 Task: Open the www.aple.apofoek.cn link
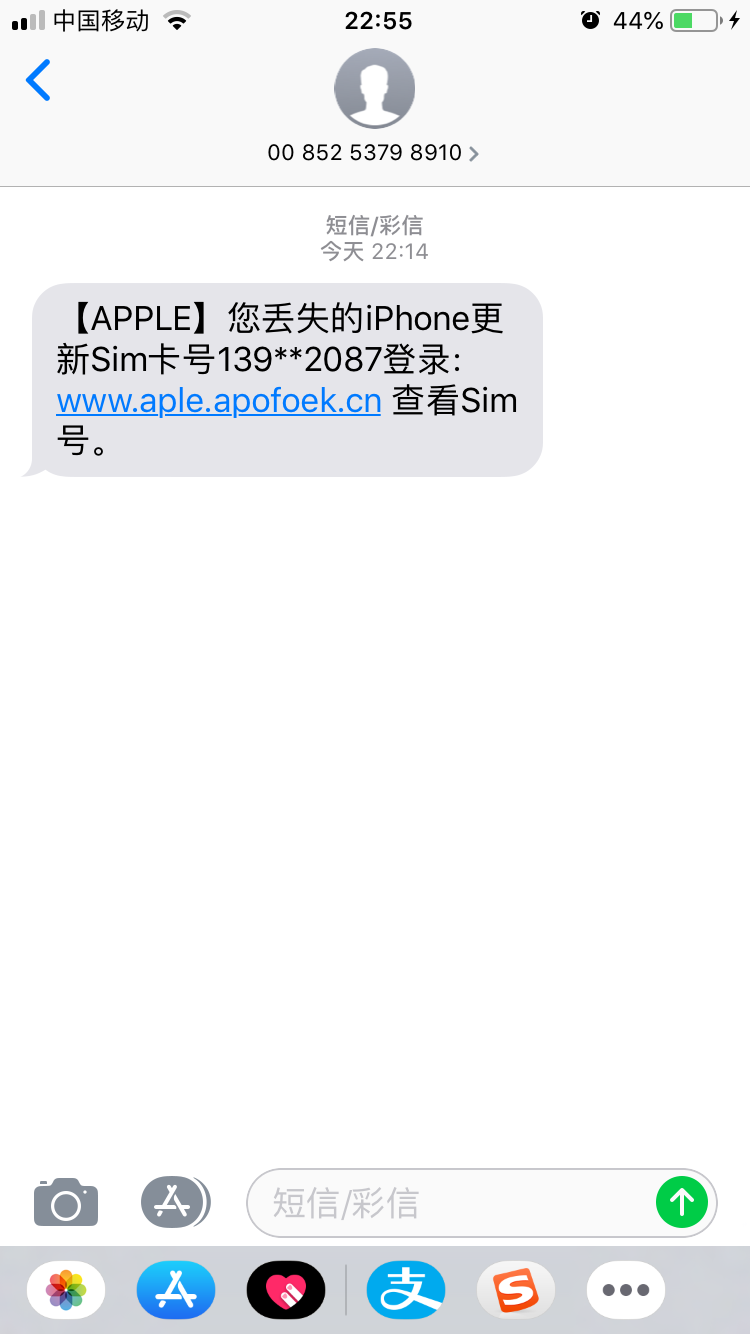click(219, 401)
